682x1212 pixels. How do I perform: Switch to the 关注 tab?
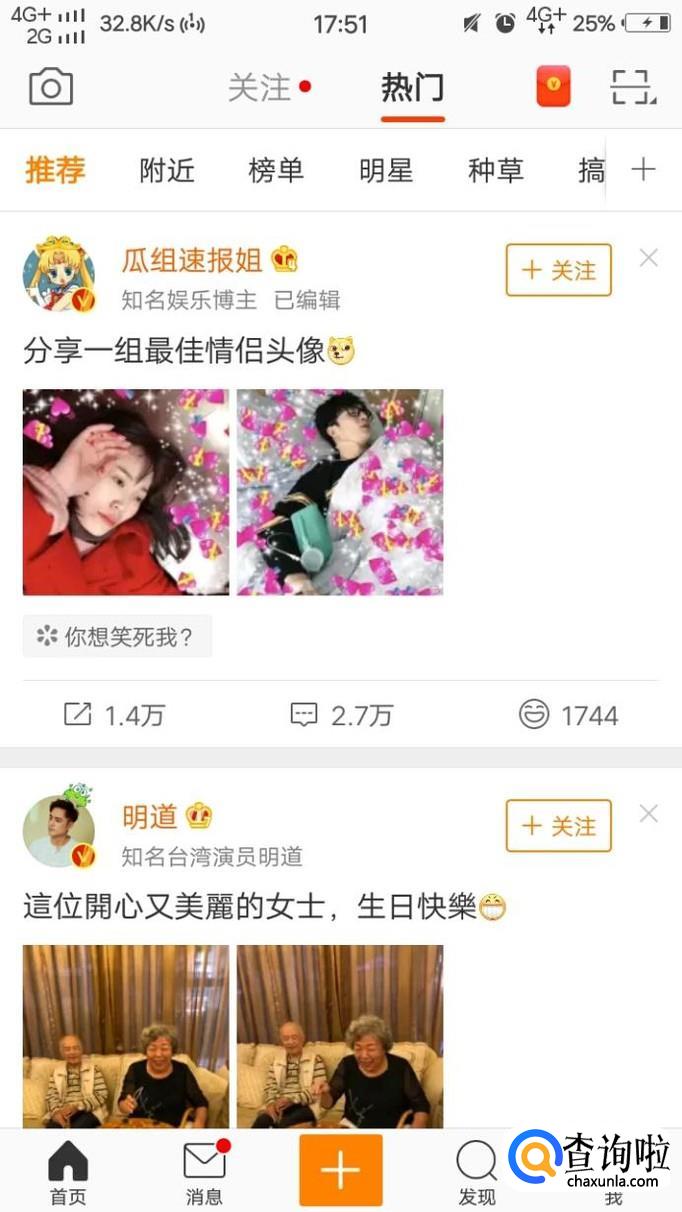(260, 88)
